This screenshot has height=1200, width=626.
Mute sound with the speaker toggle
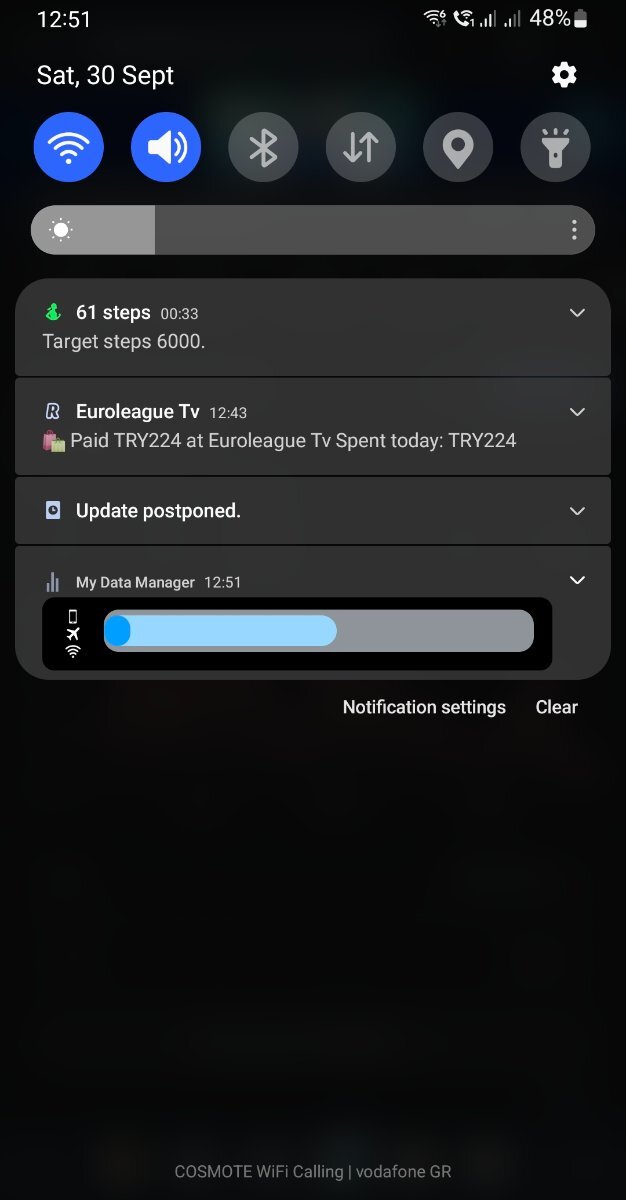point(166,148)
